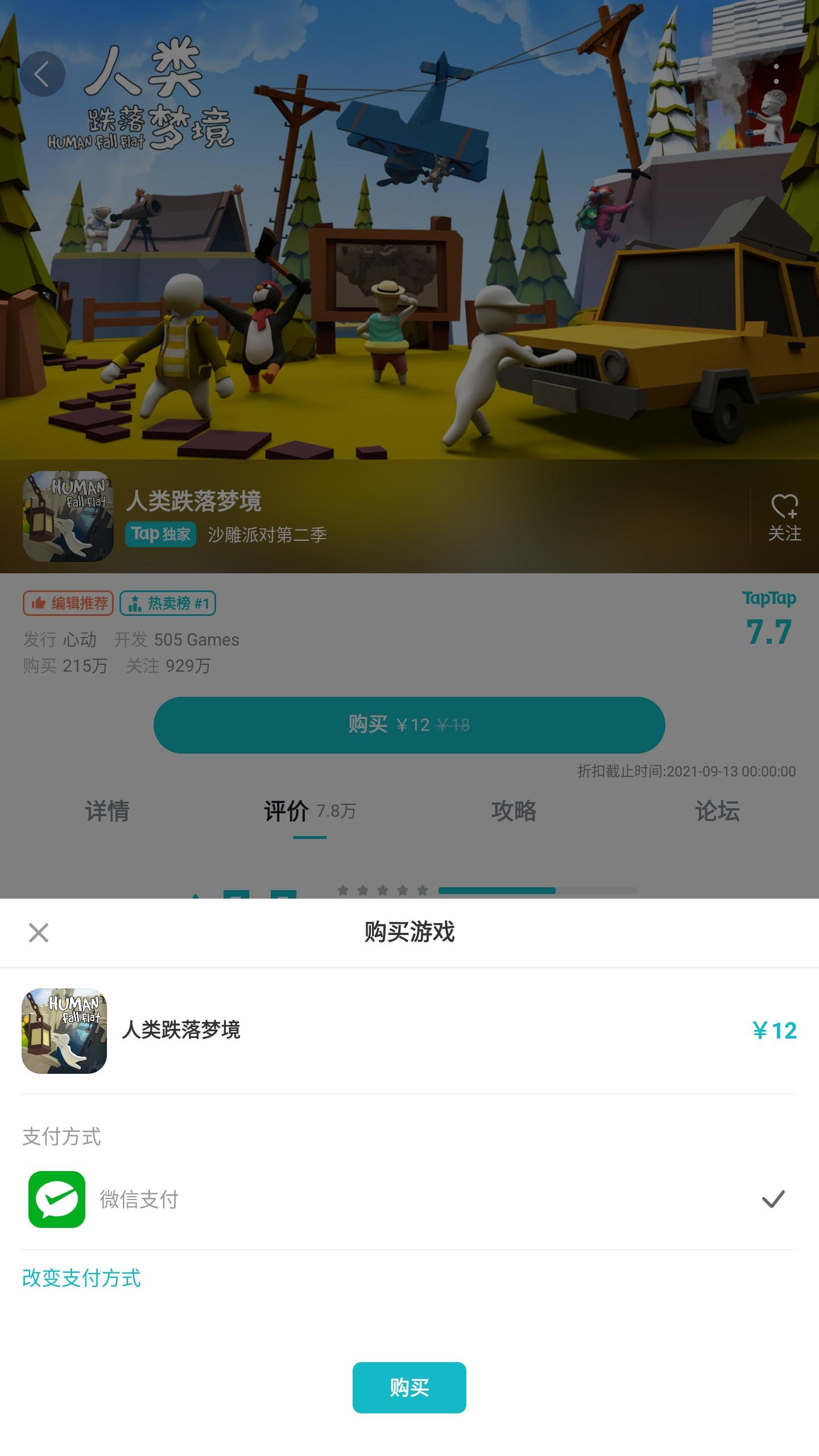
Task: Tap the back arrow on the banner
Action: 42,73
